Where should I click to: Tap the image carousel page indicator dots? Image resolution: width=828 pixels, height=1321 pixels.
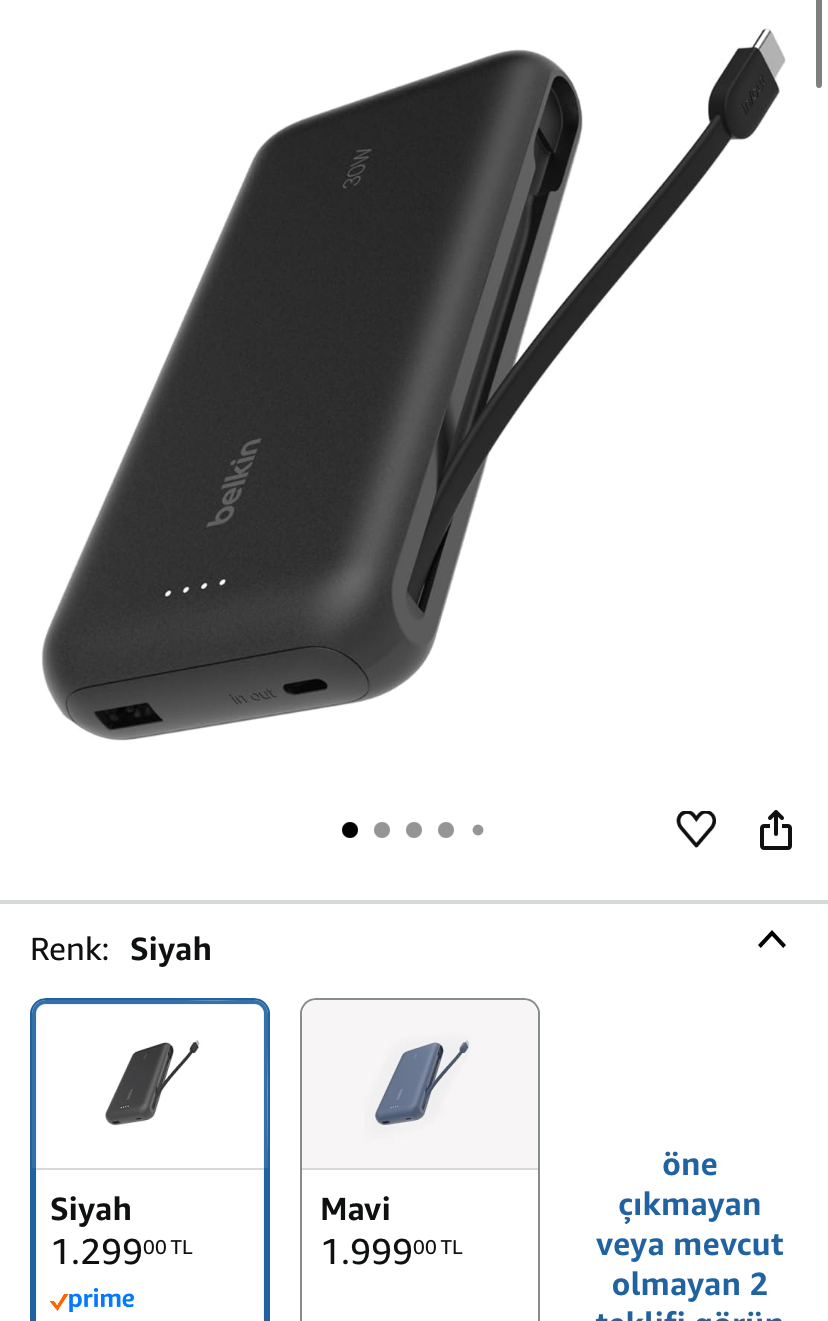[413, 830]
